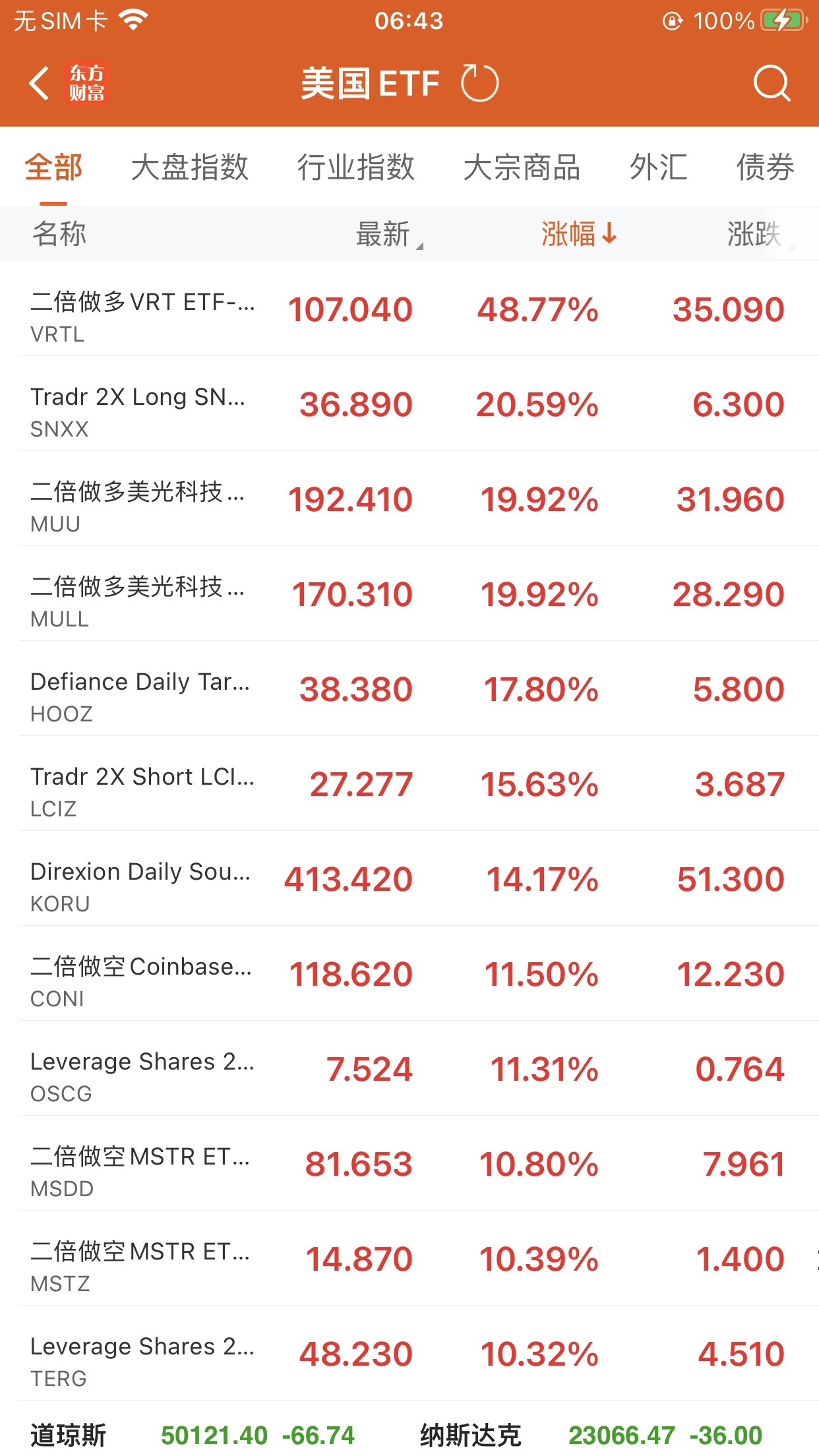
Task: Select the MSDD row
Action: tap(409, 1164)
